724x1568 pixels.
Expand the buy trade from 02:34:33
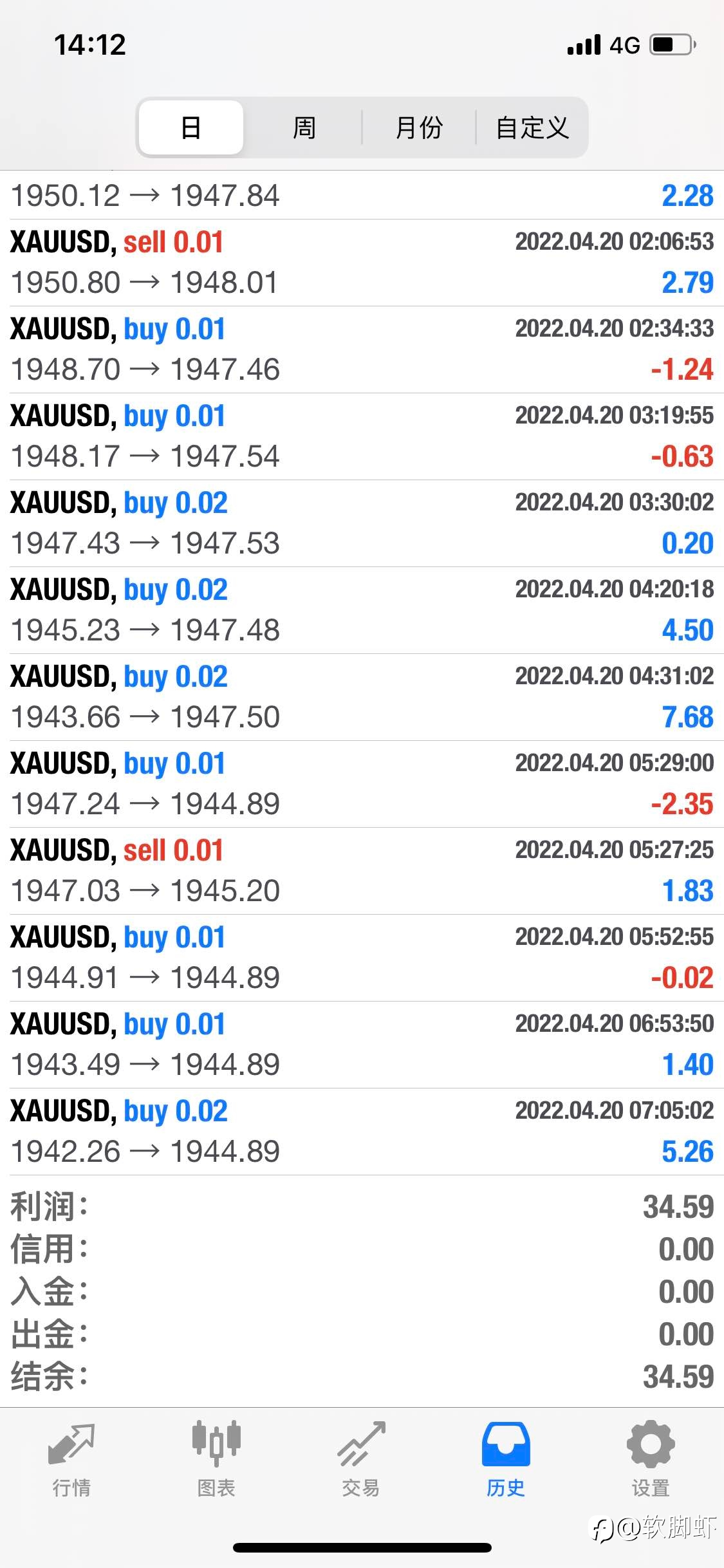pyautogui.click(x=362, y=350)
